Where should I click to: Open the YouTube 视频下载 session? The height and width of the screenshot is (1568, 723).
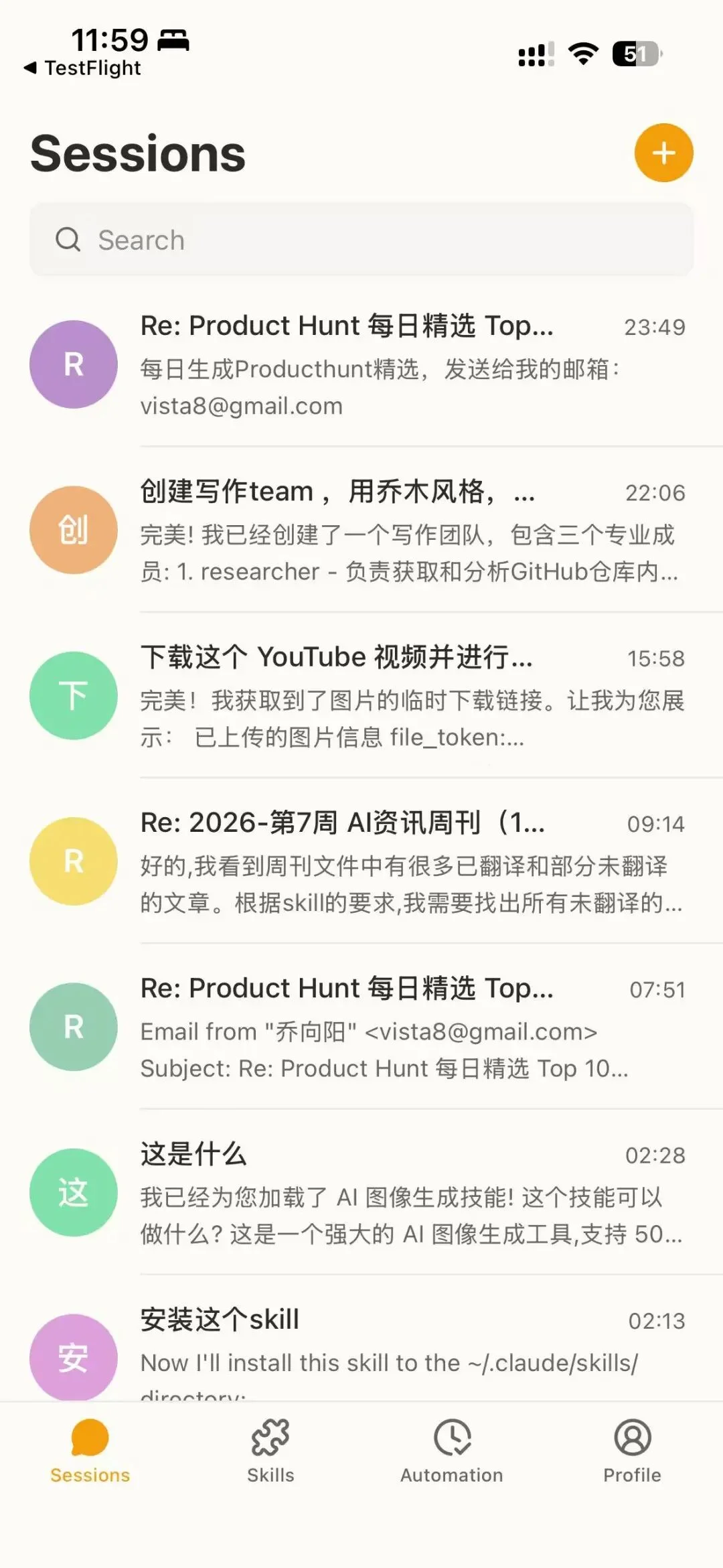tap(402, 697)
